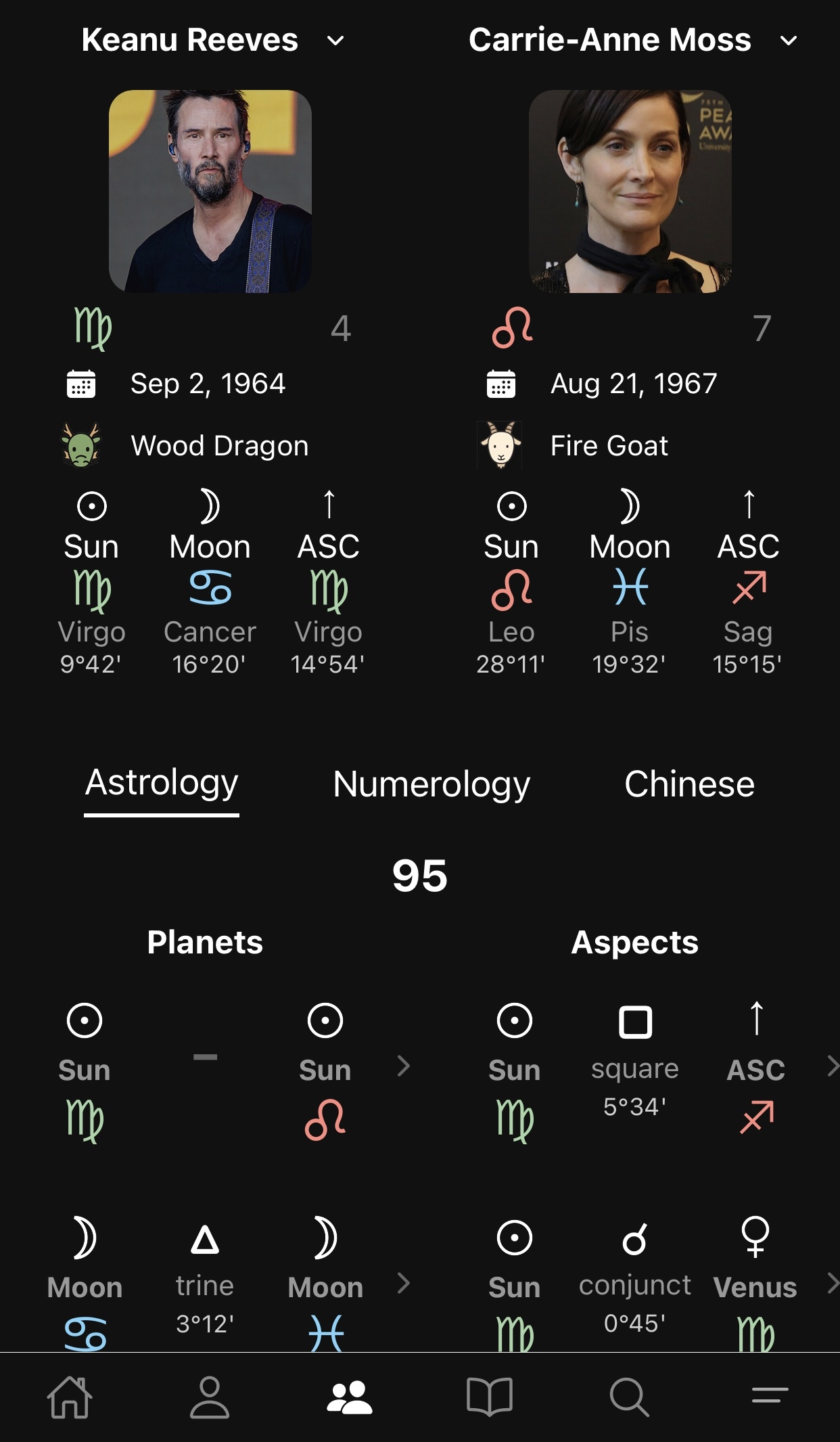Open Keanu Reeves' profile photo
Image resolution: width=840 pixels, height=1442 pixels.
[210, 191]
